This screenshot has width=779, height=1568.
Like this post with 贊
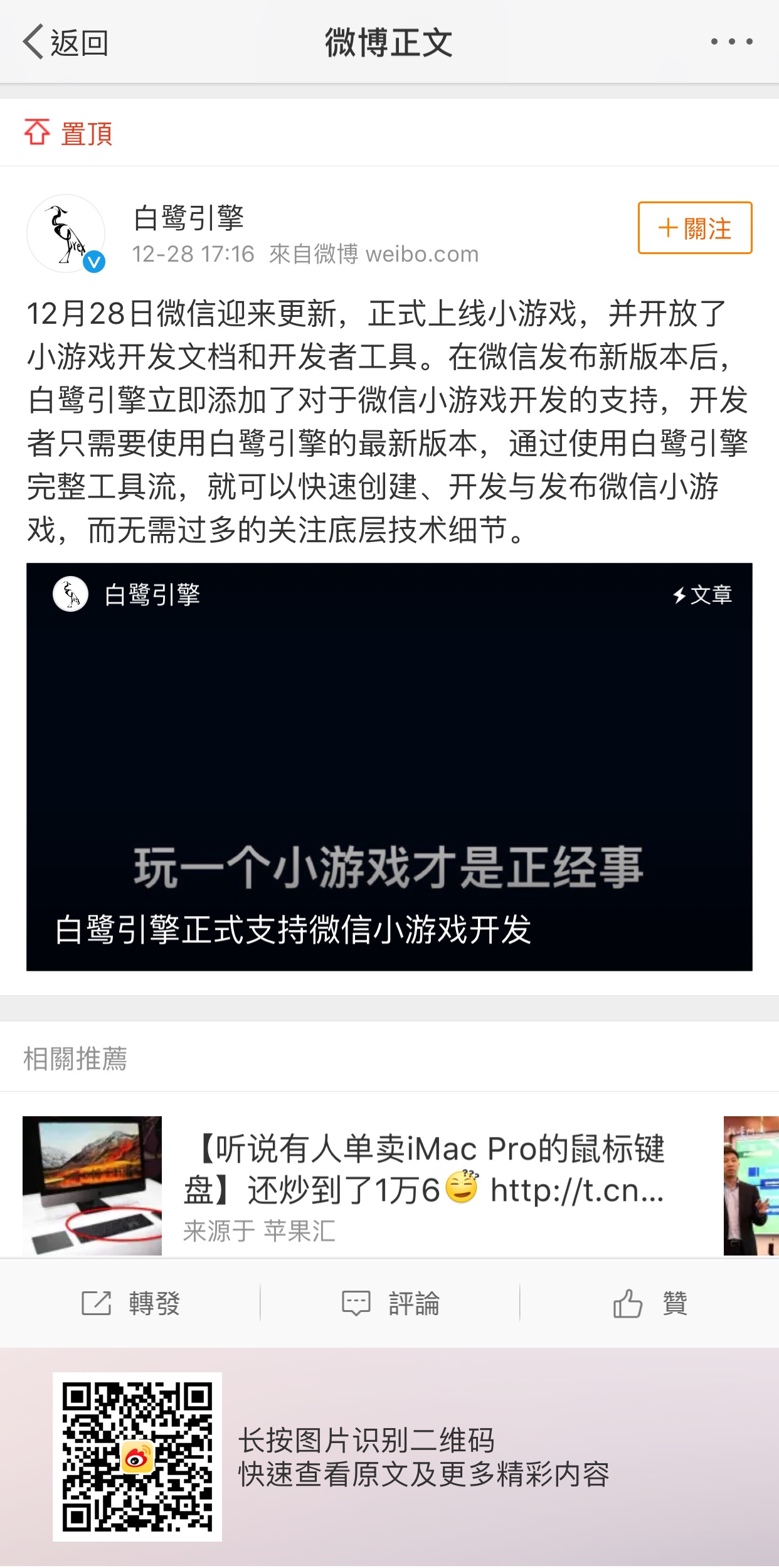point(650,1303)
